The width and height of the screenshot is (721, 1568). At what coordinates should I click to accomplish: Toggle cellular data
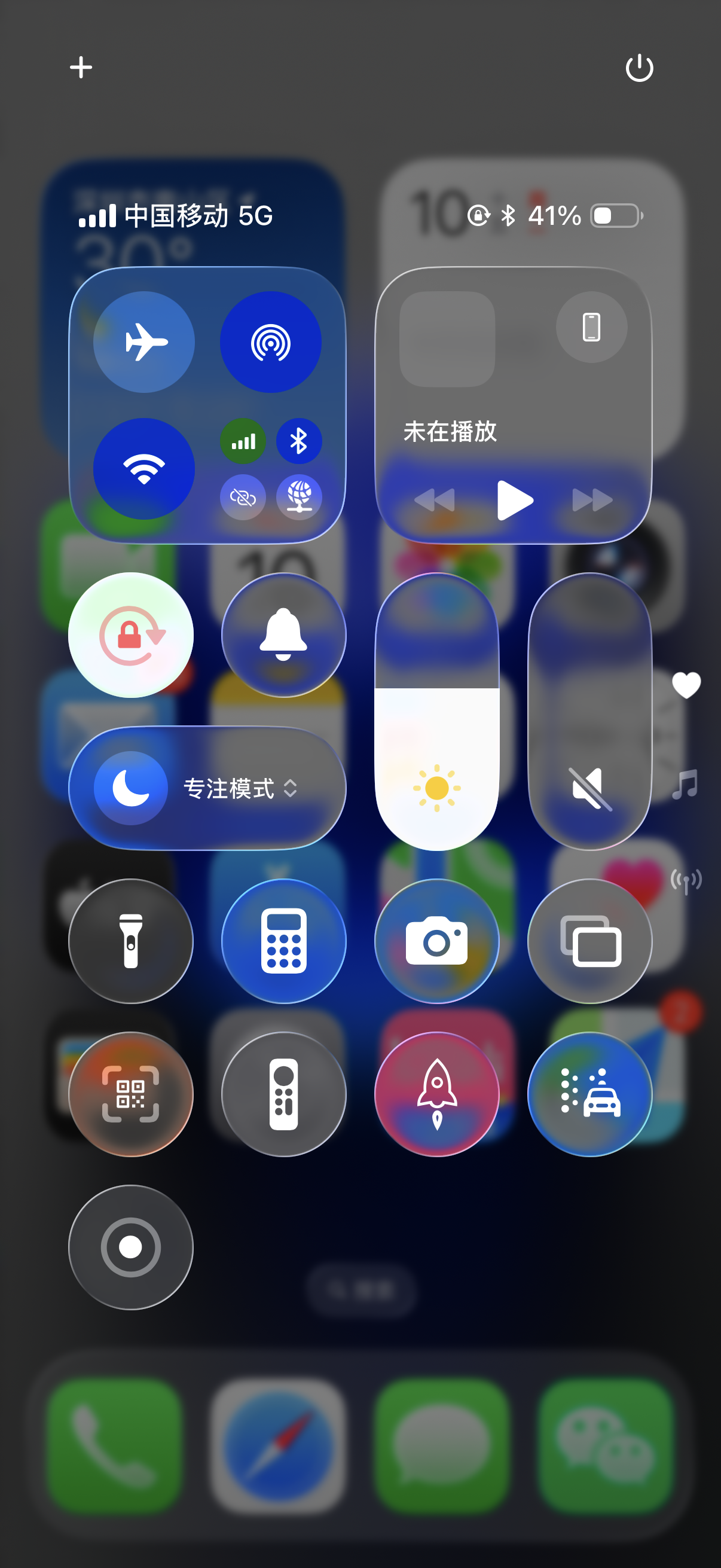[x=243, y=441]
